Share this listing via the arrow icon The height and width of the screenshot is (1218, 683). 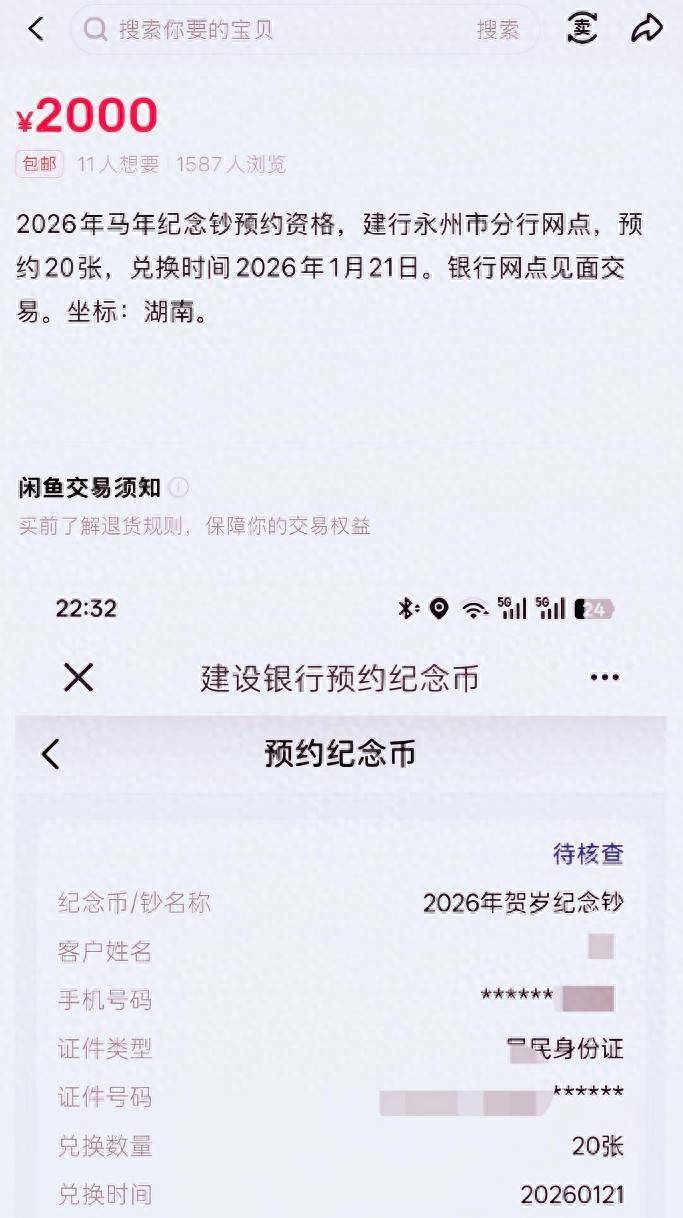(x=647, y=29)
